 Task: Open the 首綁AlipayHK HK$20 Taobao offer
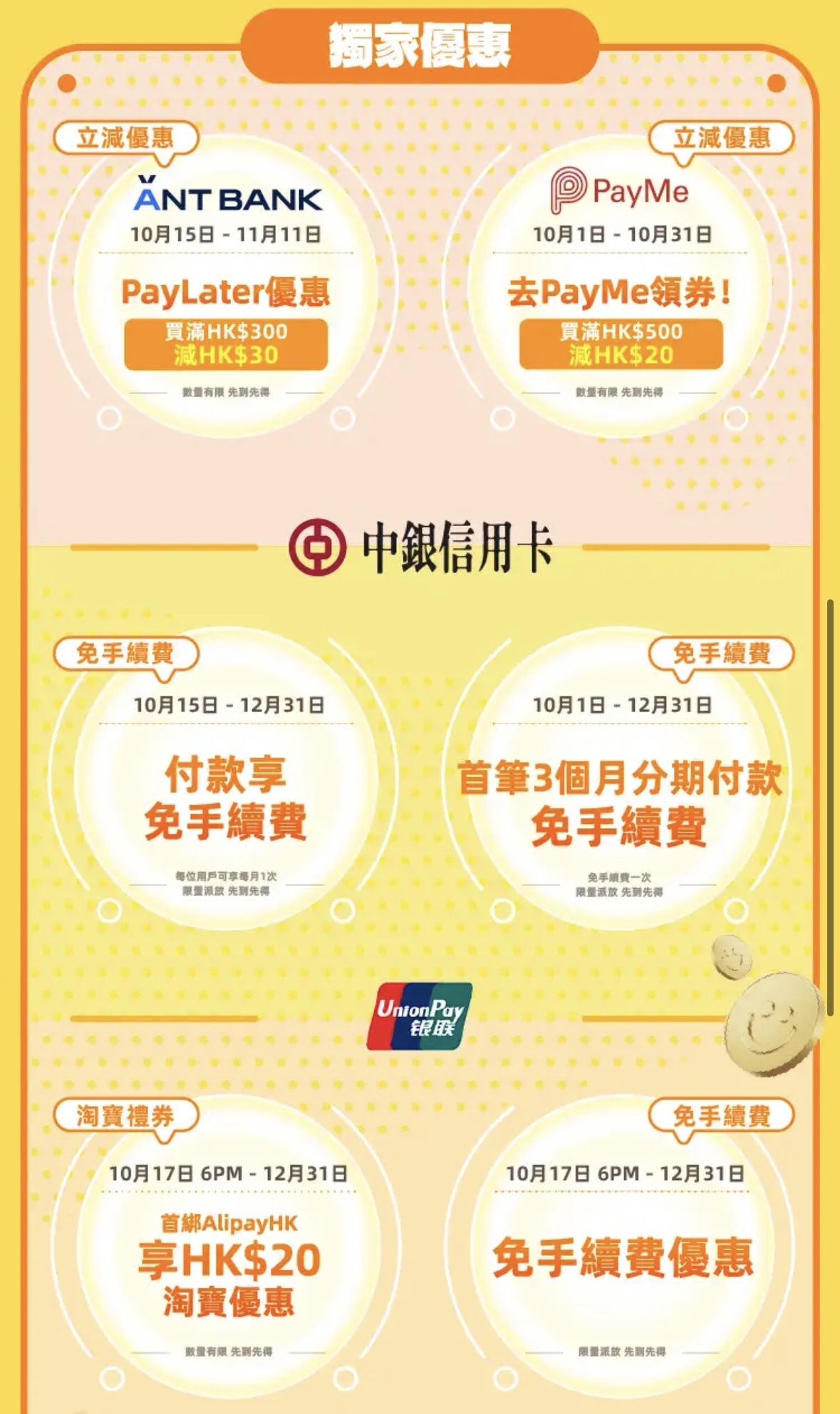pos(228,1258)
